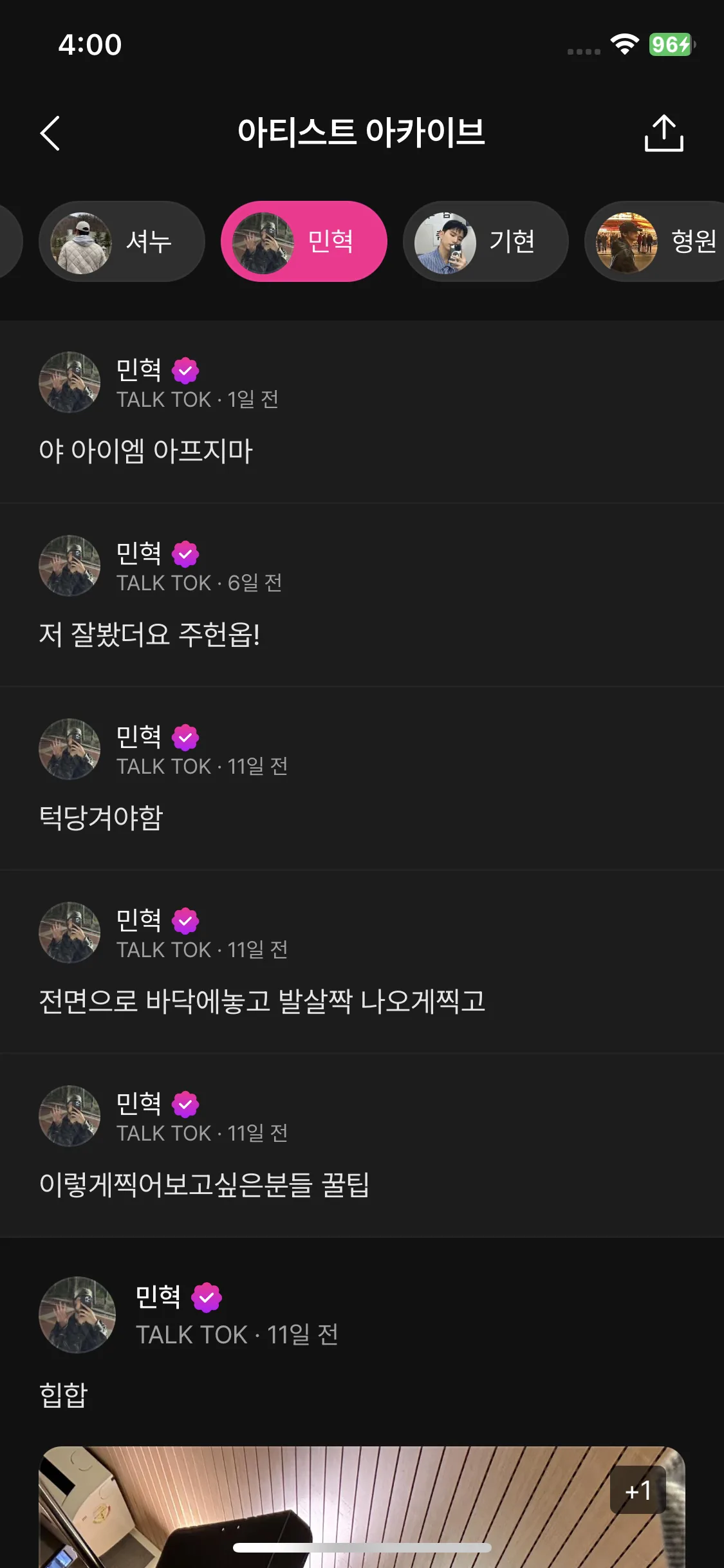View the photo in the 힙합 post

coord(360,1506)
